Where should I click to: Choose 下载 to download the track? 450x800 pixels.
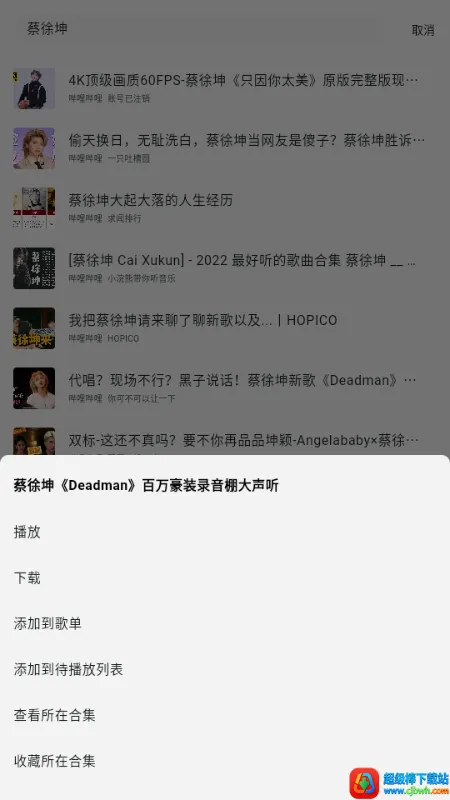225,579
